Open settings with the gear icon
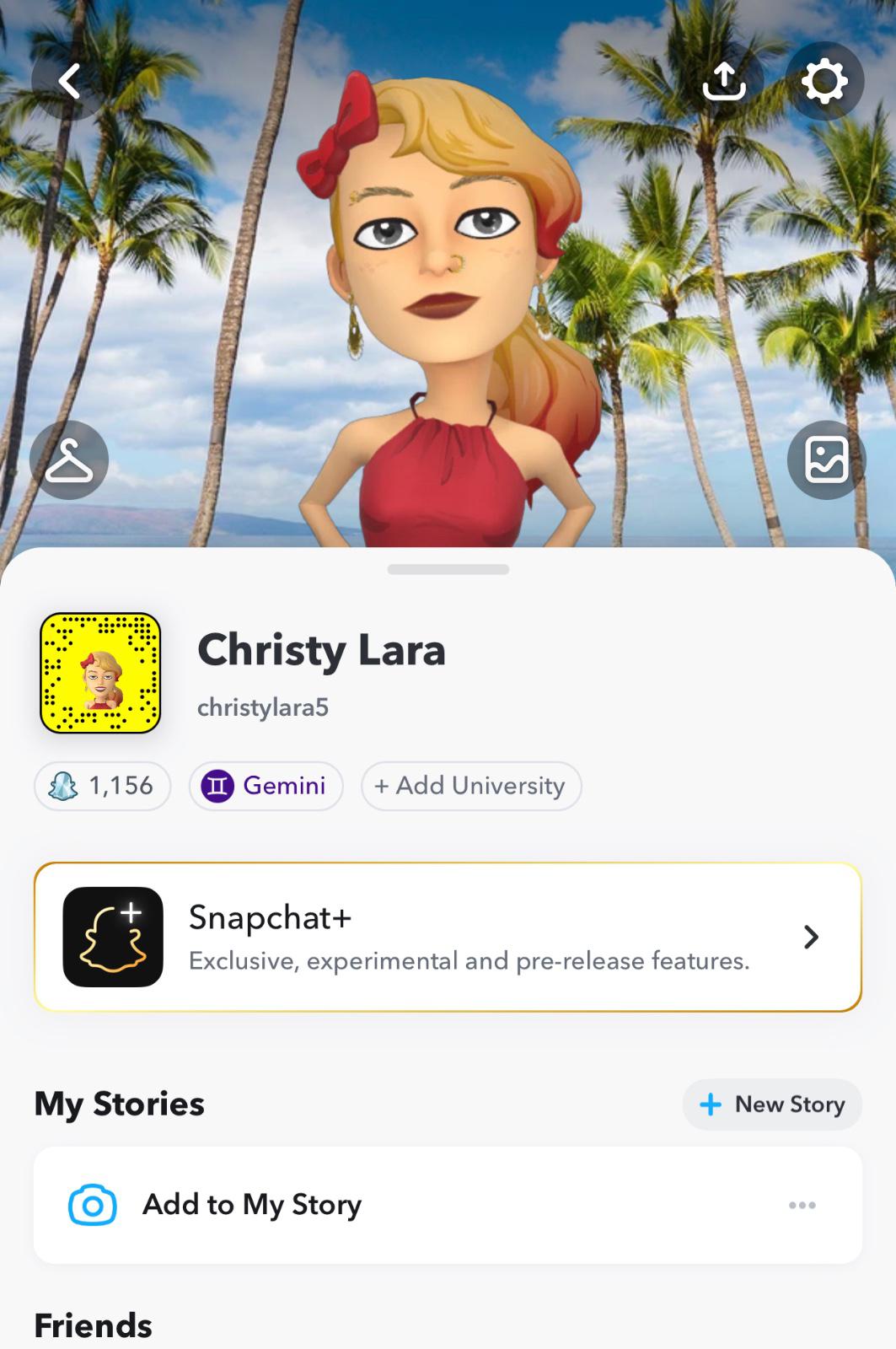The width and height of the screenshot is (896, 1349). pyautogui.click(x=824, y=82)
